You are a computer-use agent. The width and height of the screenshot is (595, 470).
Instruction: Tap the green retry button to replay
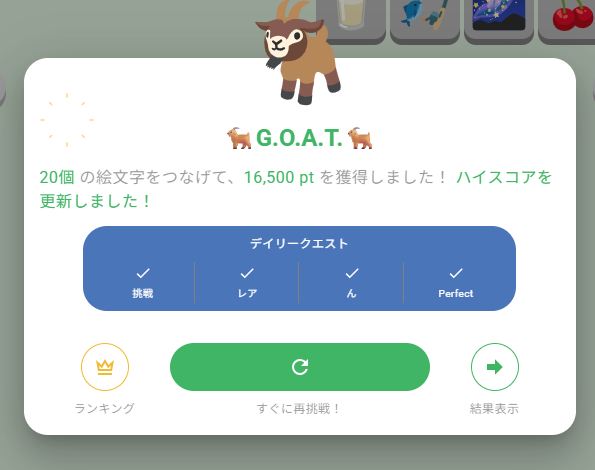(x=300, y=367)
